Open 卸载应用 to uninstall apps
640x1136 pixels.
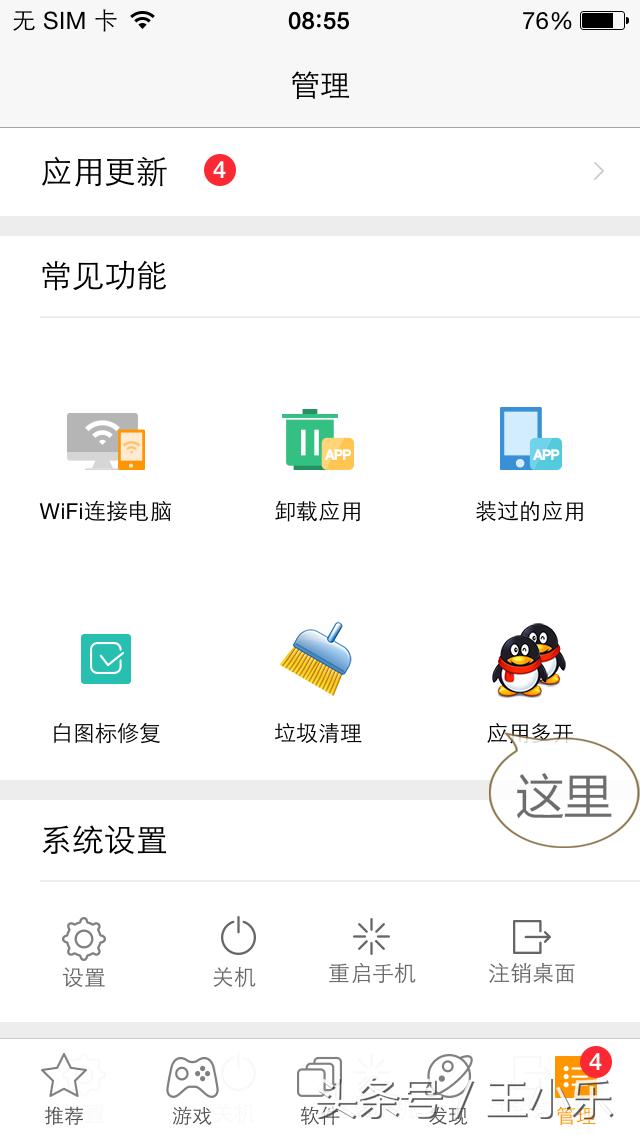pos(318,464)
